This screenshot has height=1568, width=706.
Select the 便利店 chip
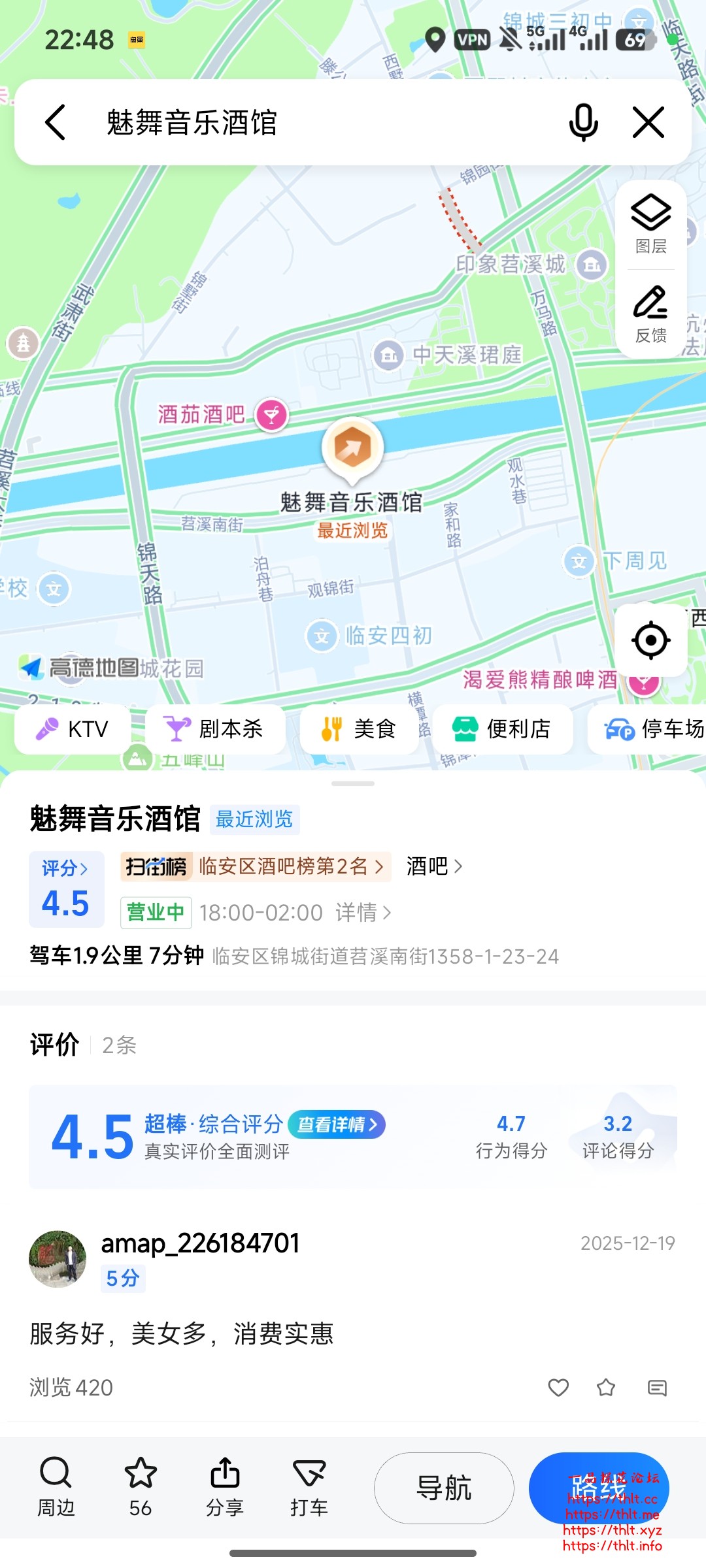(503, 729)
